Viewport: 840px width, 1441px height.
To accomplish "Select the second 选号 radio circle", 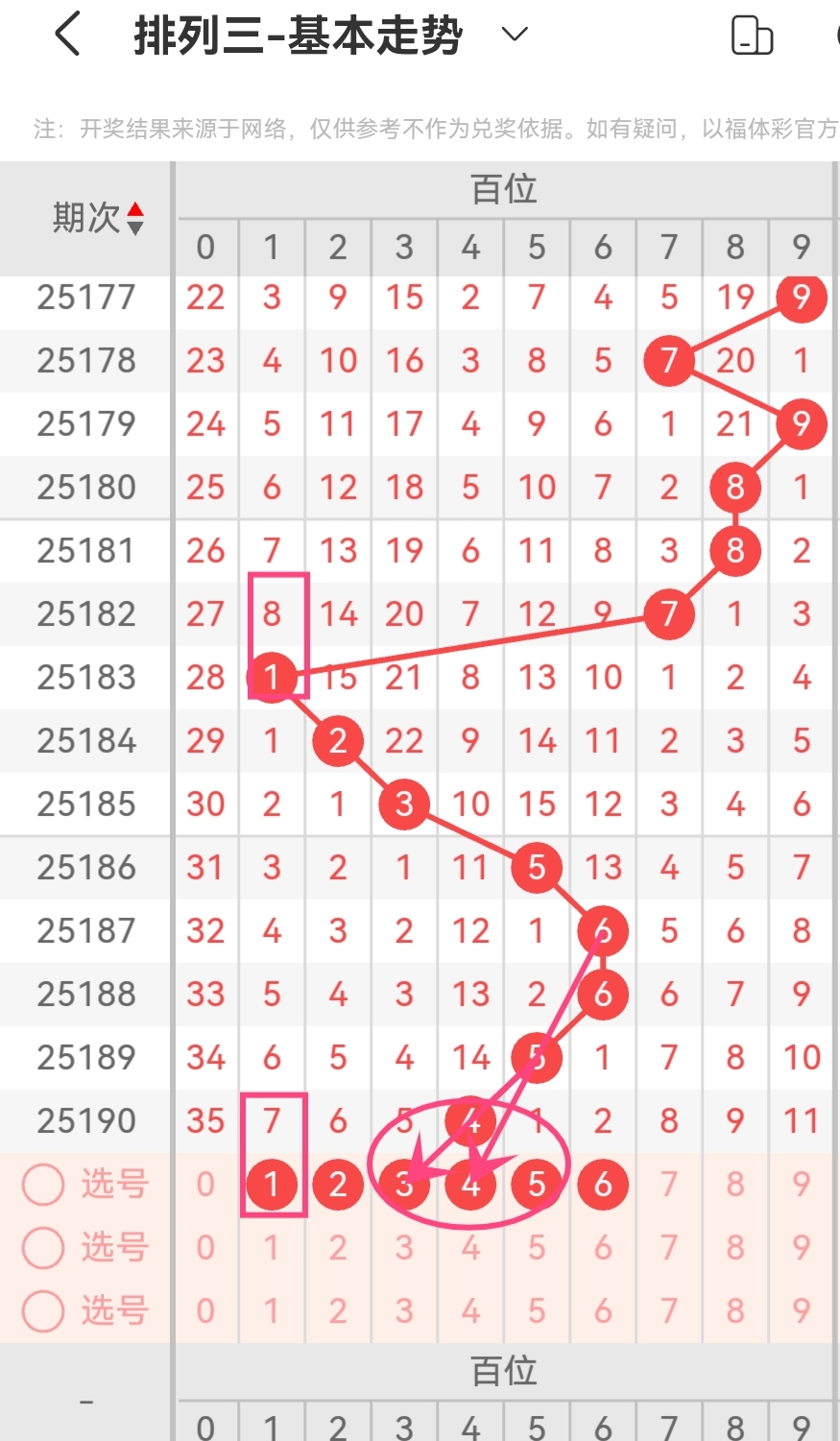I will tap(42, 1247).
